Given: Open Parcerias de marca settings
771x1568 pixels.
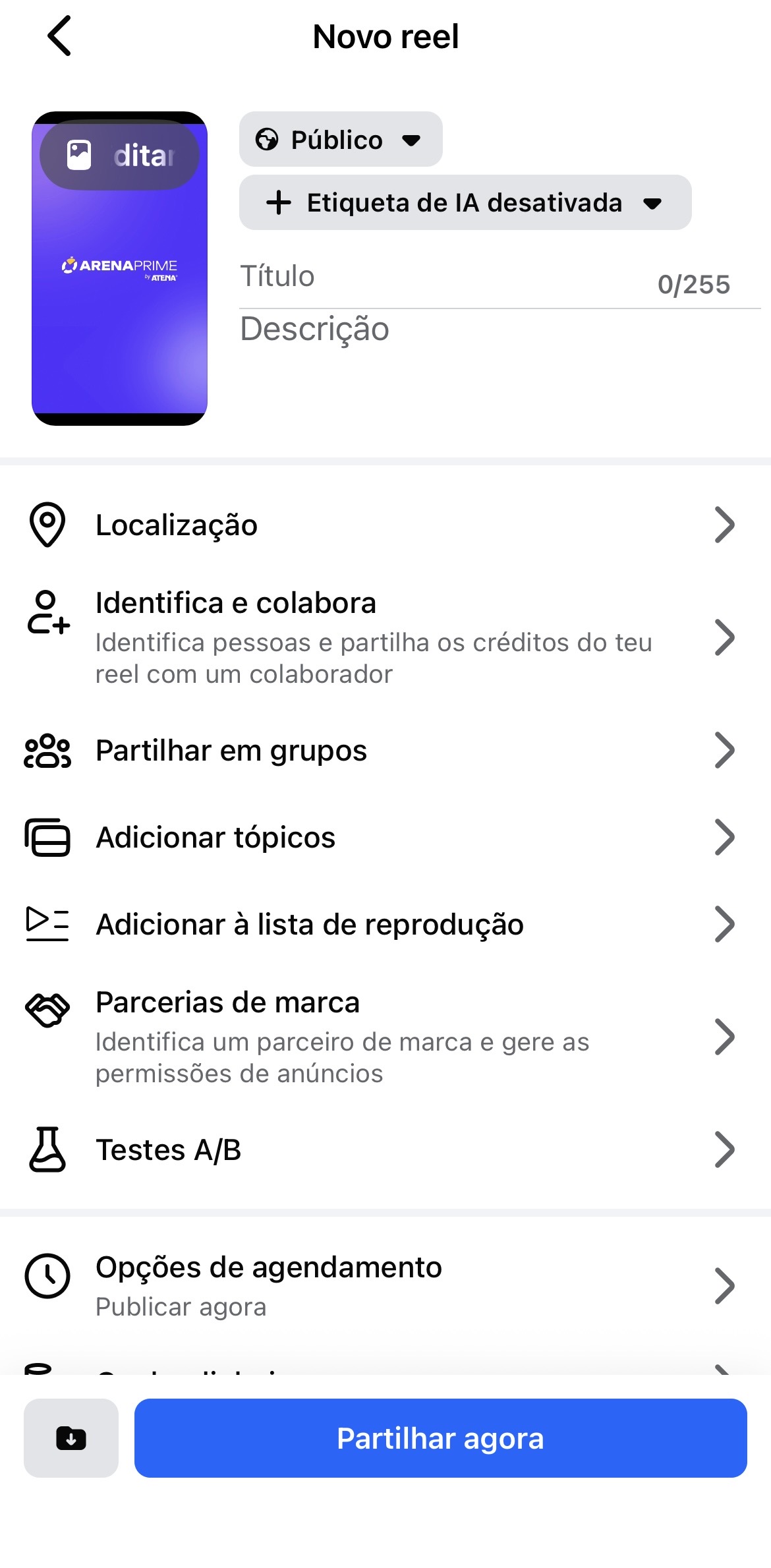Looking at the screenshot, I should click(382, 1037).
